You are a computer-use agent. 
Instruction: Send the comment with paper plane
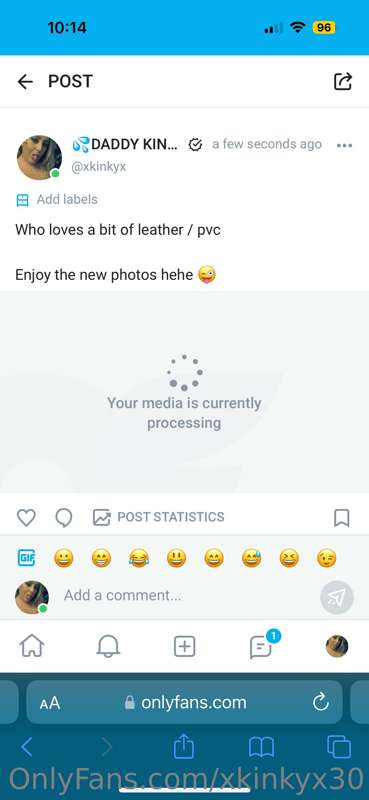[337, 597]
